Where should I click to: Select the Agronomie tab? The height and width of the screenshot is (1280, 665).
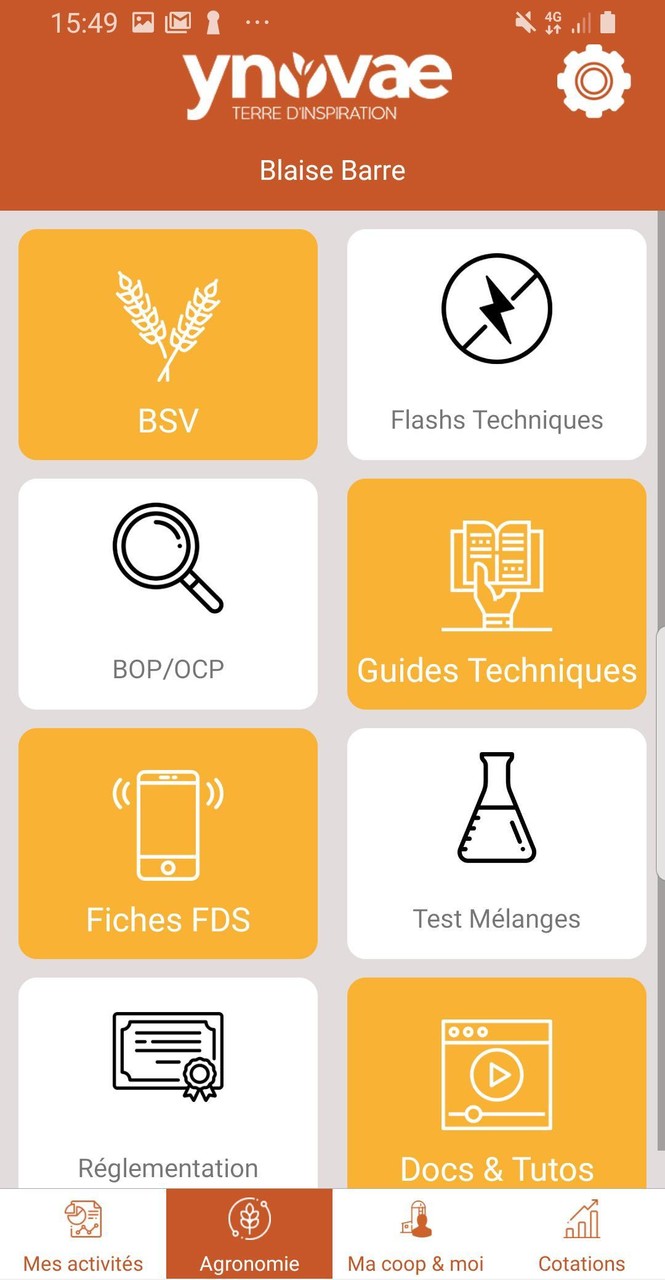(x=249, y=1234)
